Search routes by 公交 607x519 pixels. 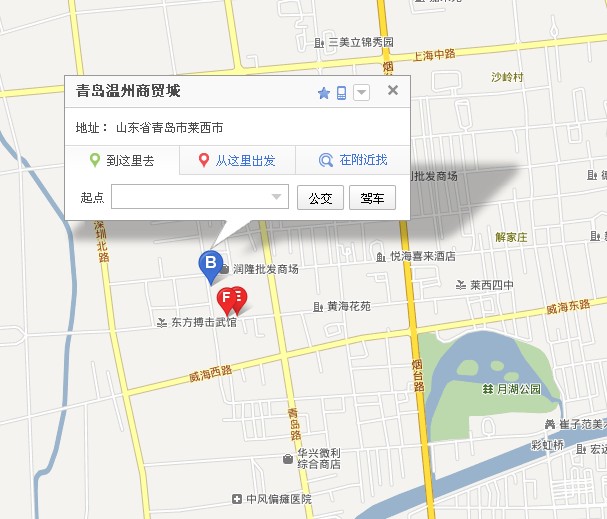pyautogui.click(x=320, y=197)
